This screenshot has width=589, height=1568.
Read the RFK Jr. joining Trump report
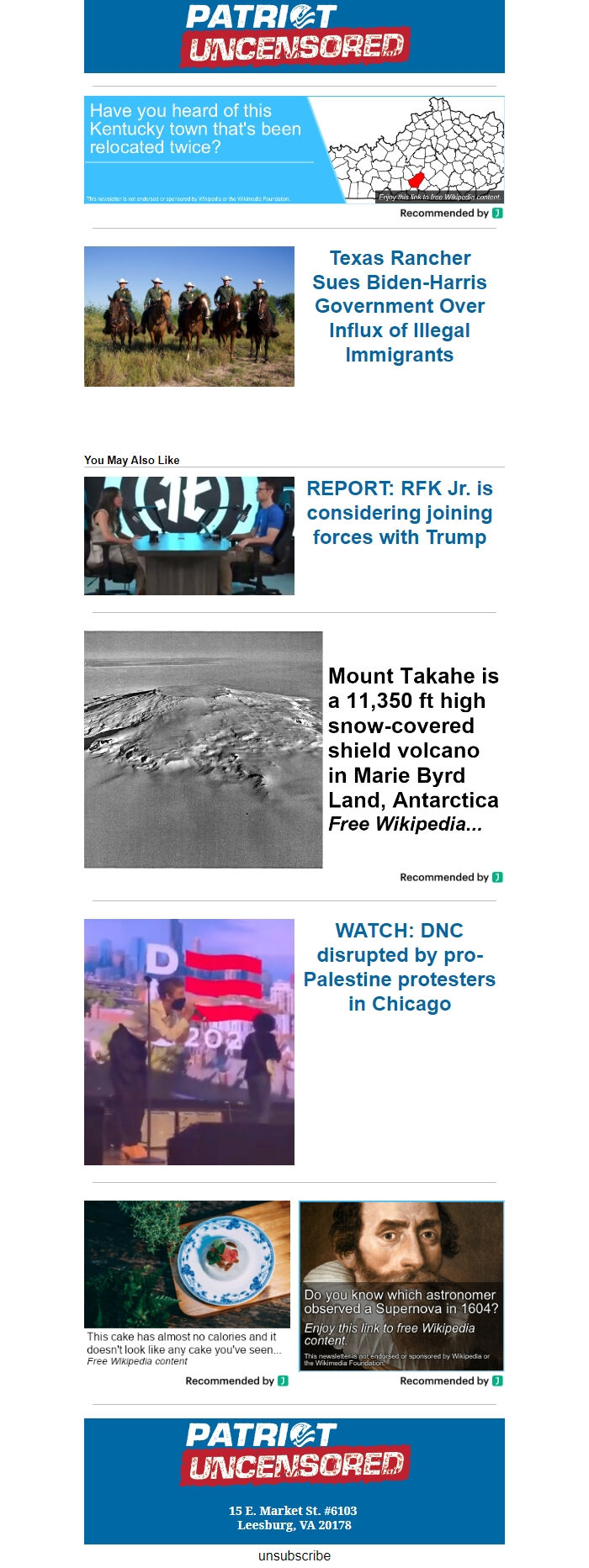[399, 513]
